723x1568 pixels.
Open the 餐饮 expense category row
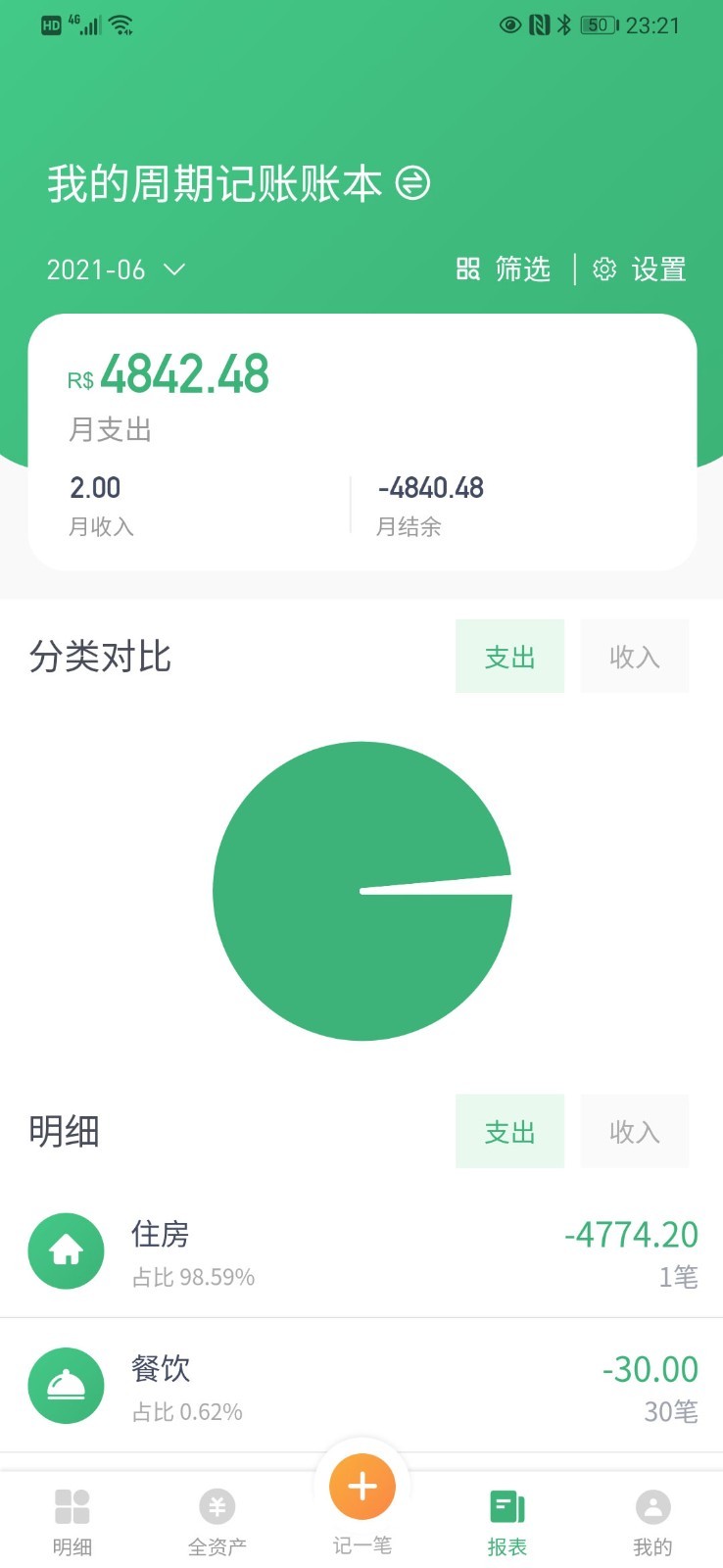coord(361,1387)
